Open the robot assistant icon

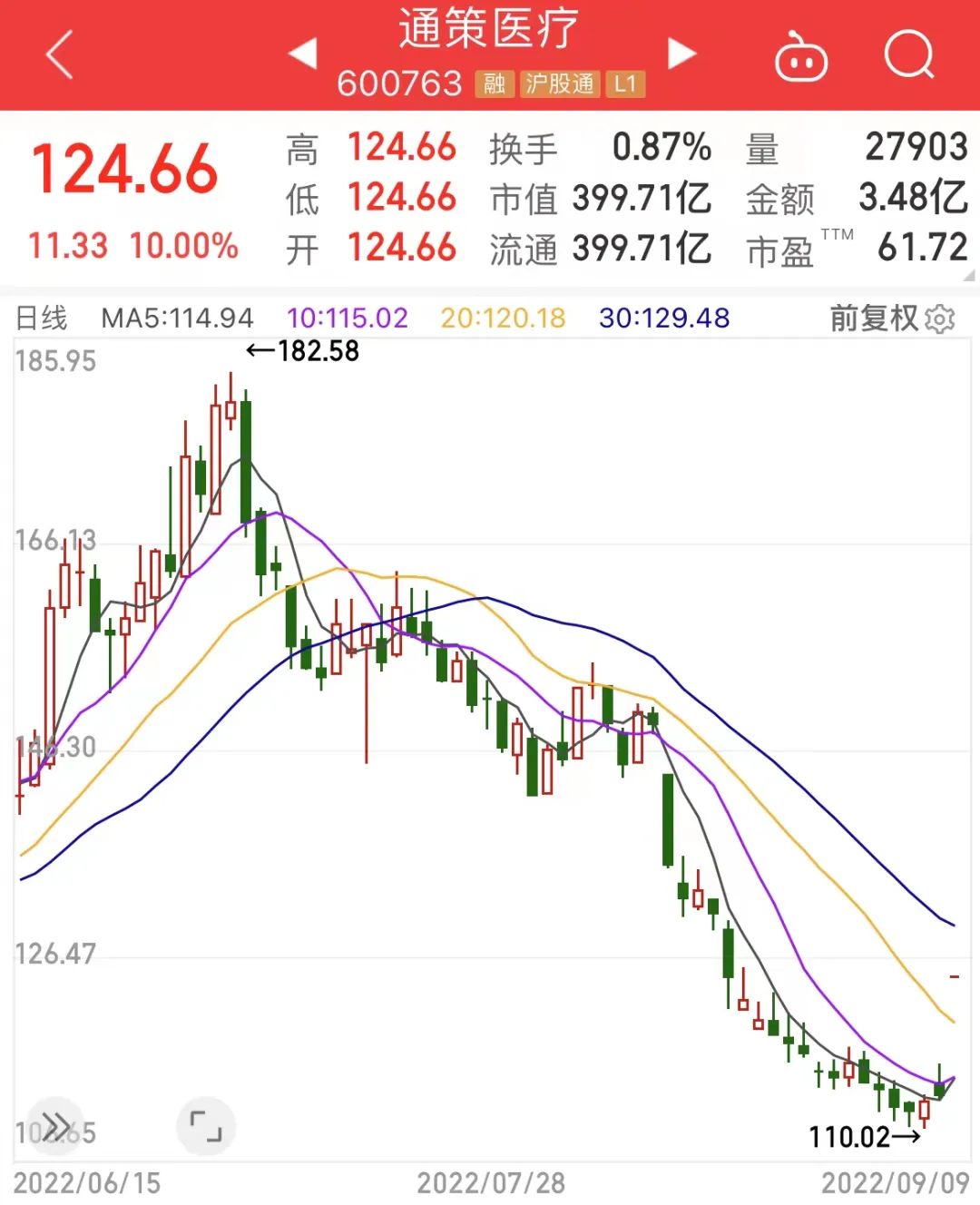tap(800, 56)
